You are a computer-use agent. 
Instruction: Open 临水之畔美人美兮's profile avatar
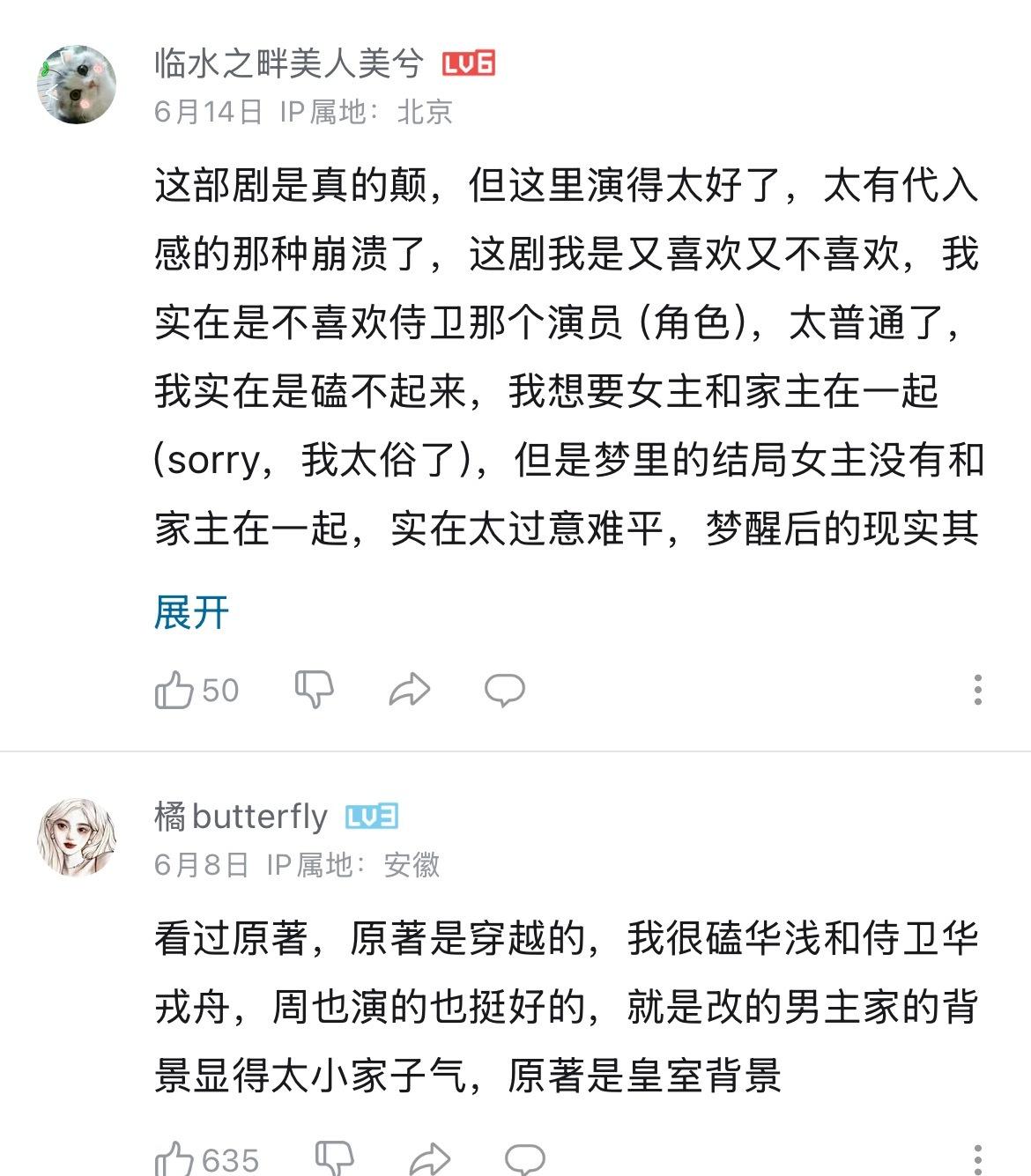pyautogui.click(x=77, y=85)
